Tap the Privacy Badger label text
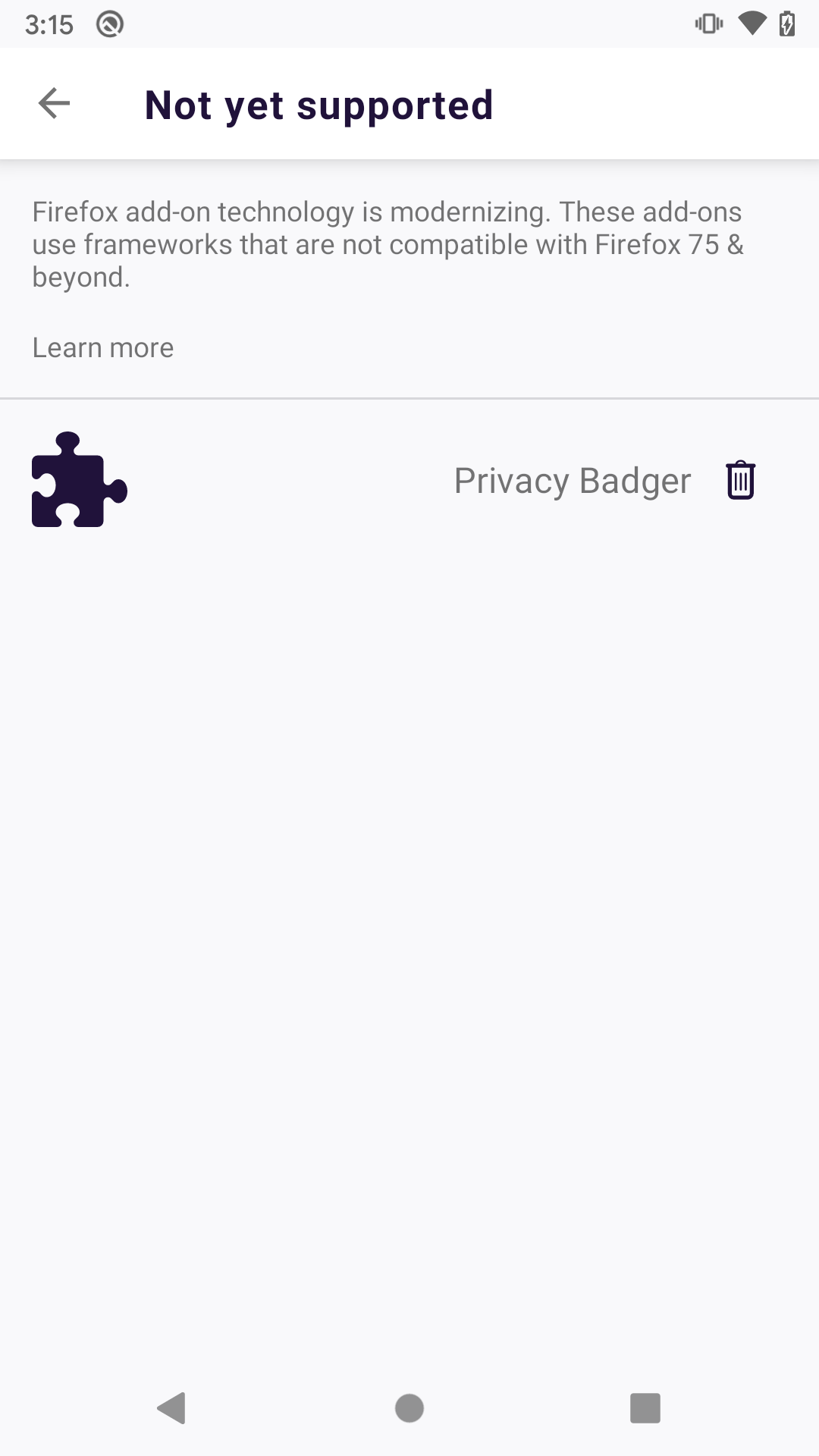This screenshot has height=1456, width=819. tap(572, 480)
